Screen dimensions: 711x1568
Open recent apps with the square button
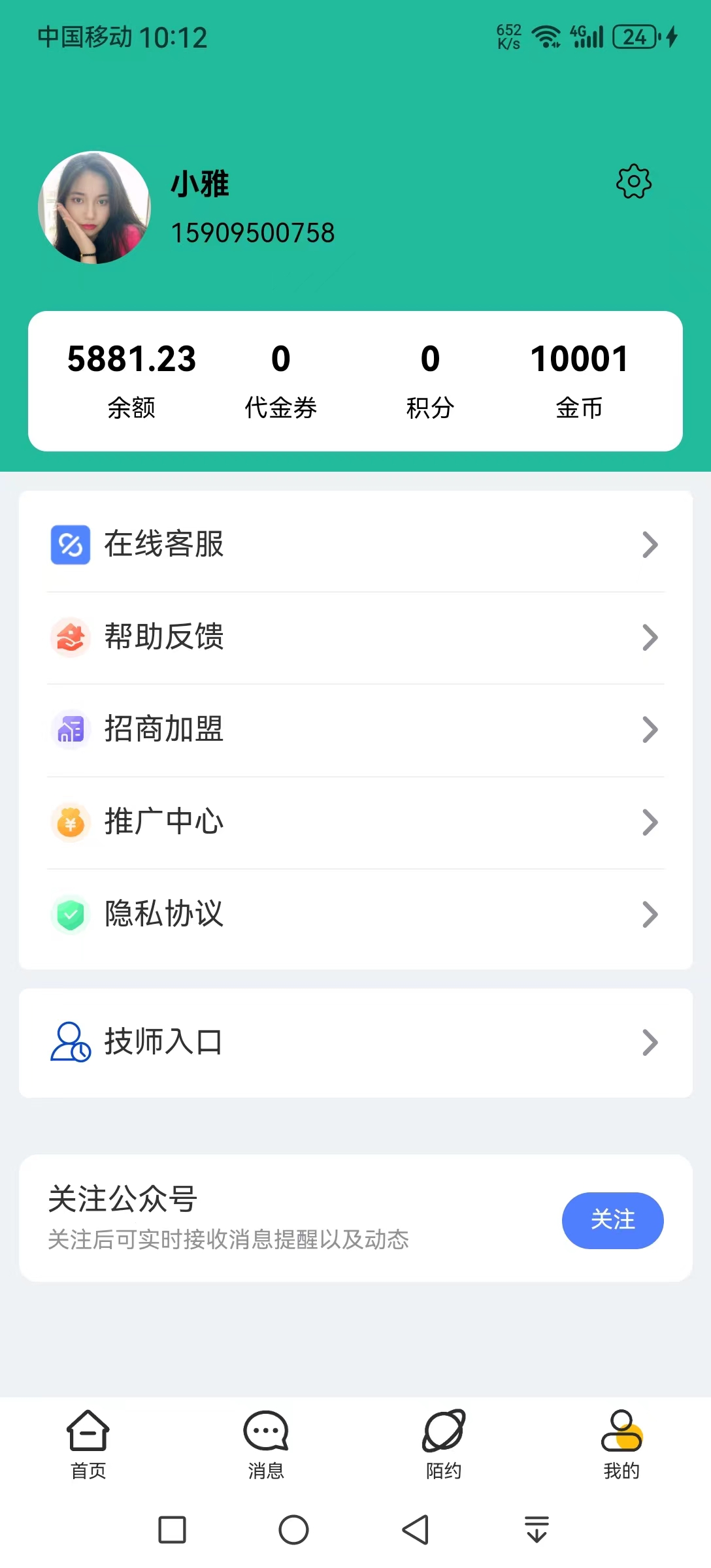(x=173, y=1529)
